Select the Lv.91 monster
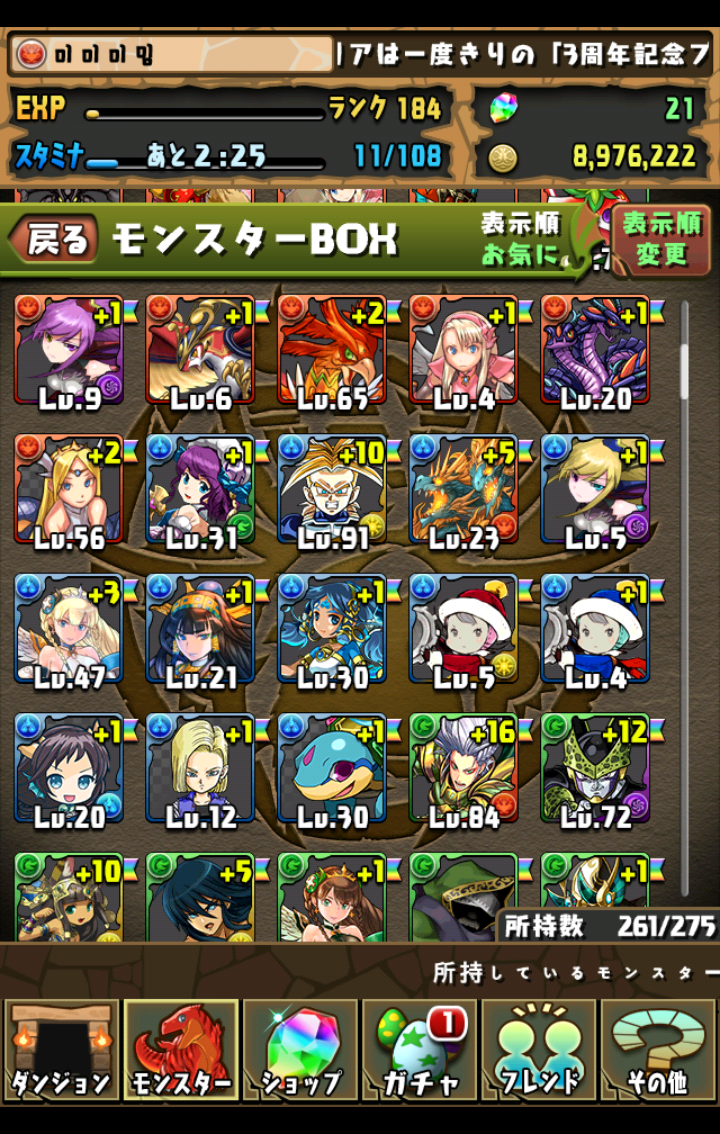720x1134 pixels. coord(332,490)
